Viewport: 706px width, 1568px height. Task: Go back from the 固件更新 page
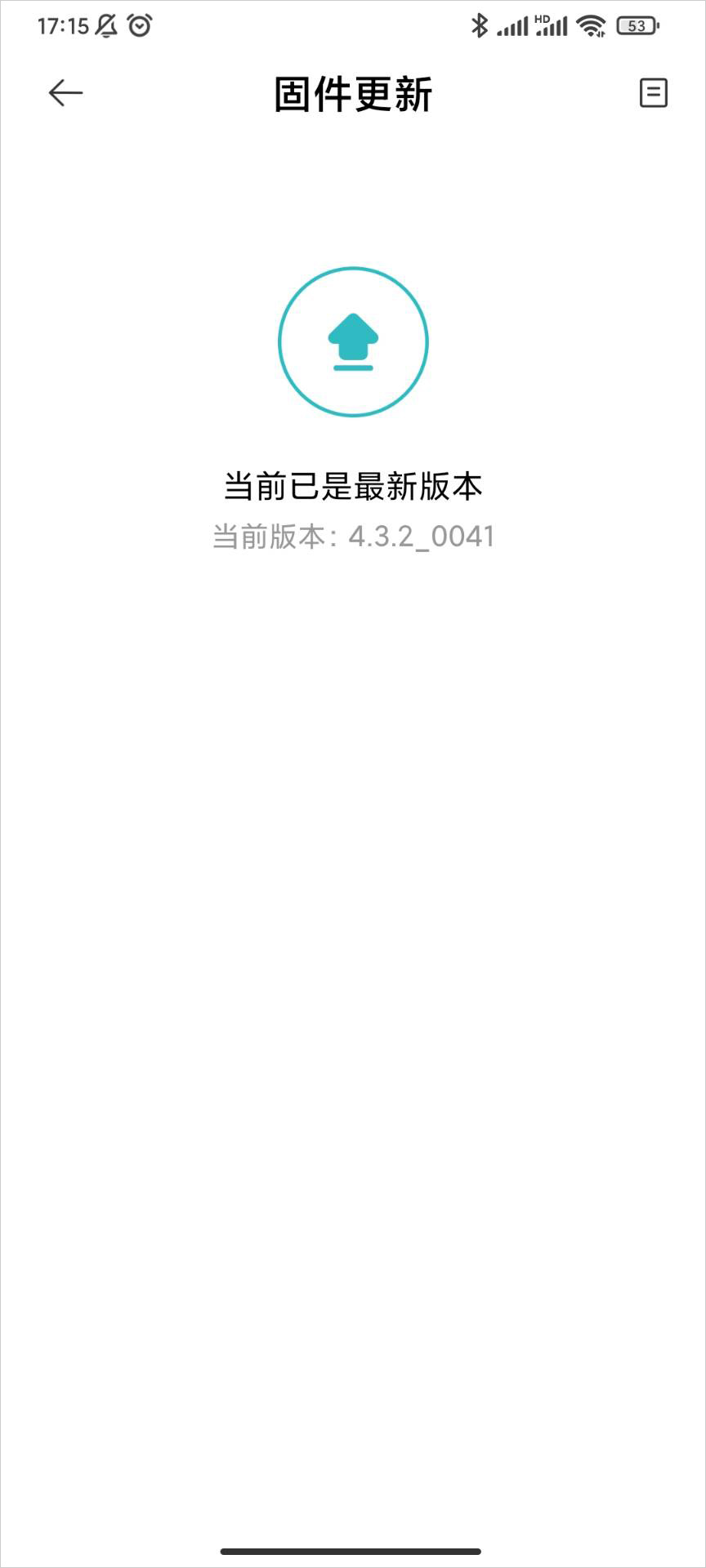65,93
